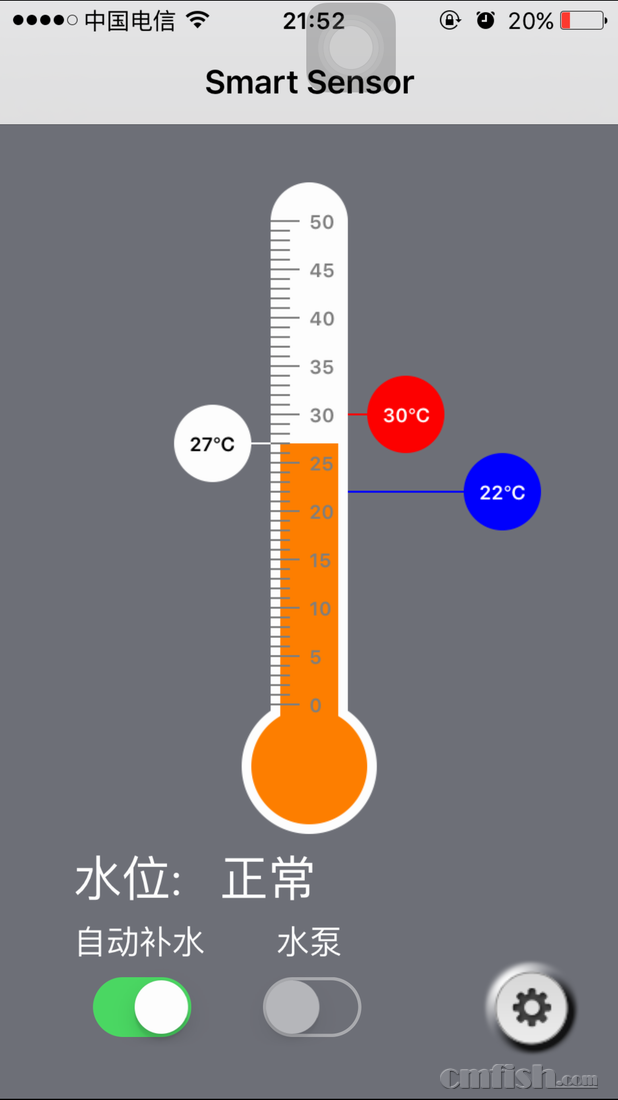Open the settings gear
Image resolution: width=618 pixels, height=1100 pixels.
point(531,1007)
